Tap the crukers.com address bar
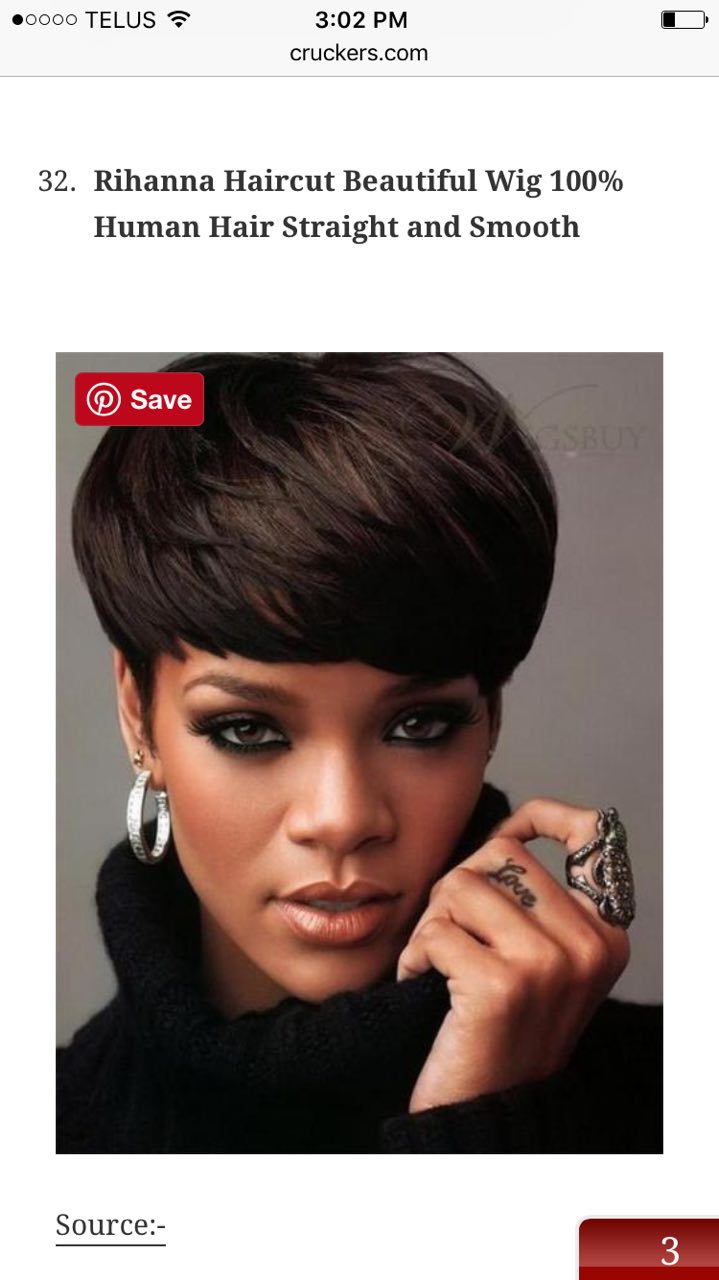The image size is (719, 1280). coord(359,53)
